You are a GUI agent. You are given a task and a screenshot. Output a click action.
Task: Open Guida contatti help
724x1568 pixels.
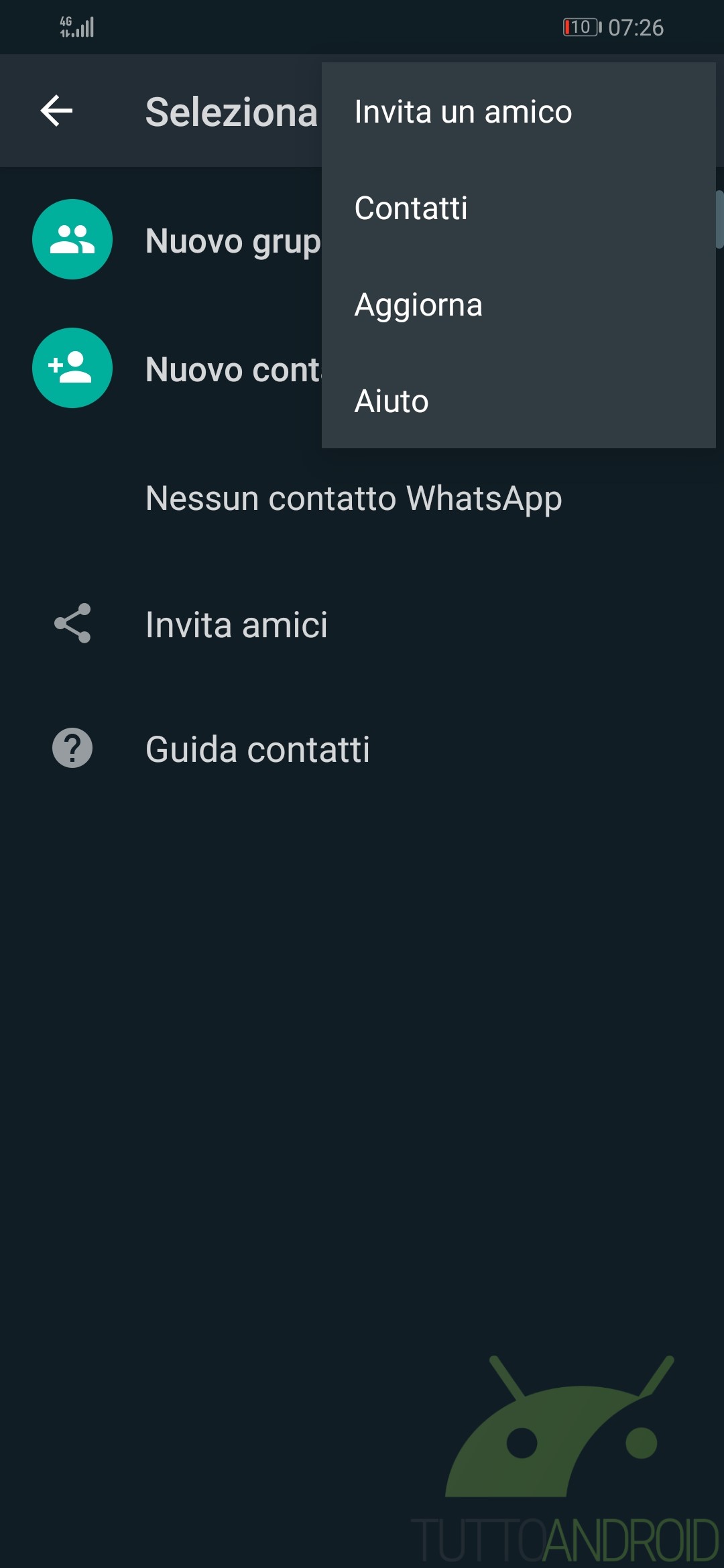[x=257, y=748]
